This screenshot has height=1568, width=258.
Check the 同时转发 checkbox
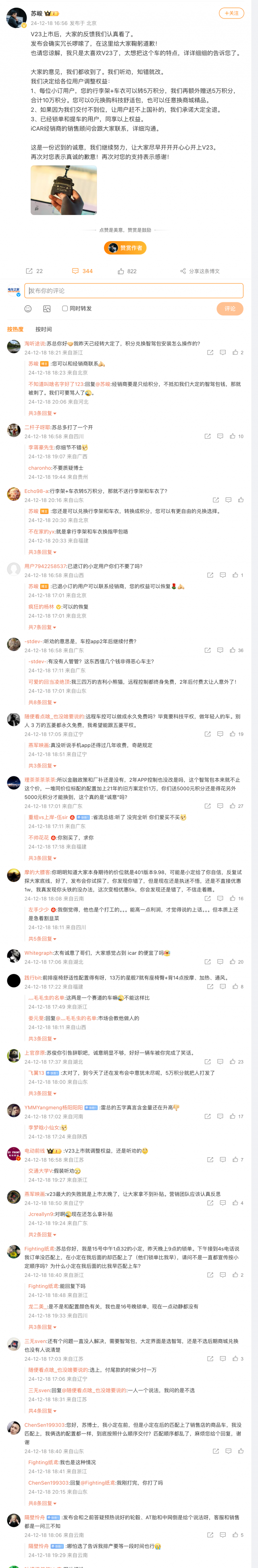coord(64,308)
